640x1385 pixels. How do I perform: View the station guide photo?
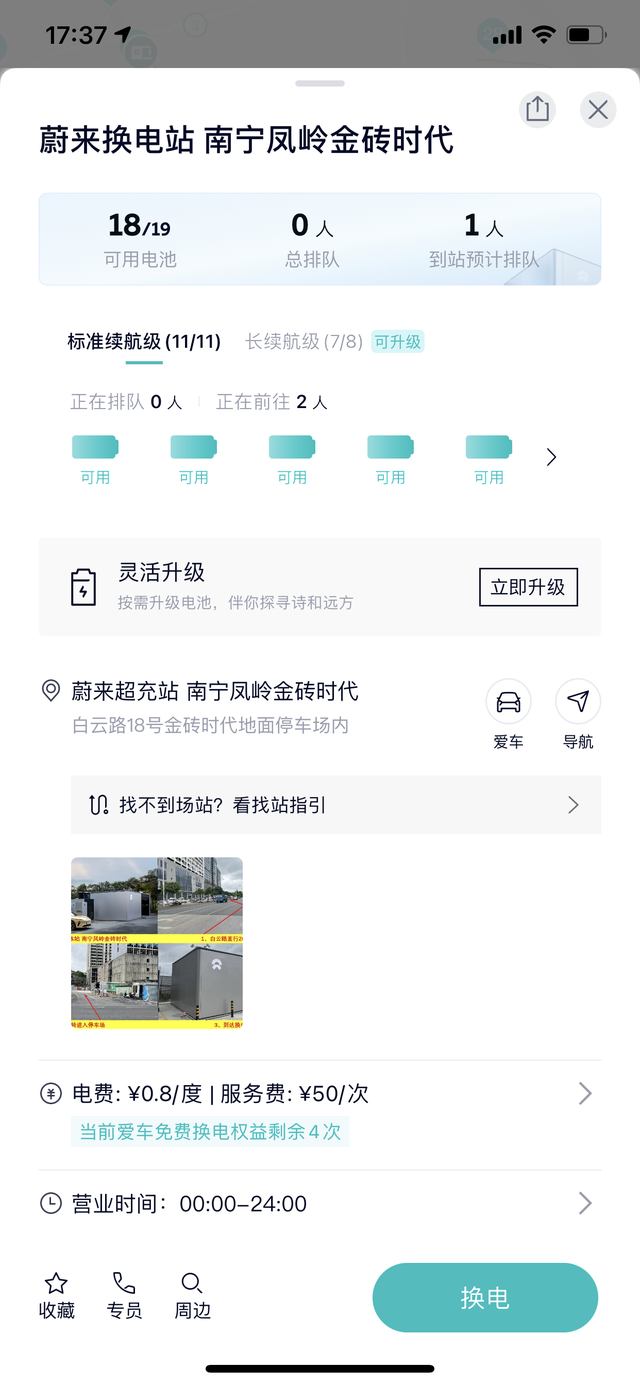click(157, 943)
